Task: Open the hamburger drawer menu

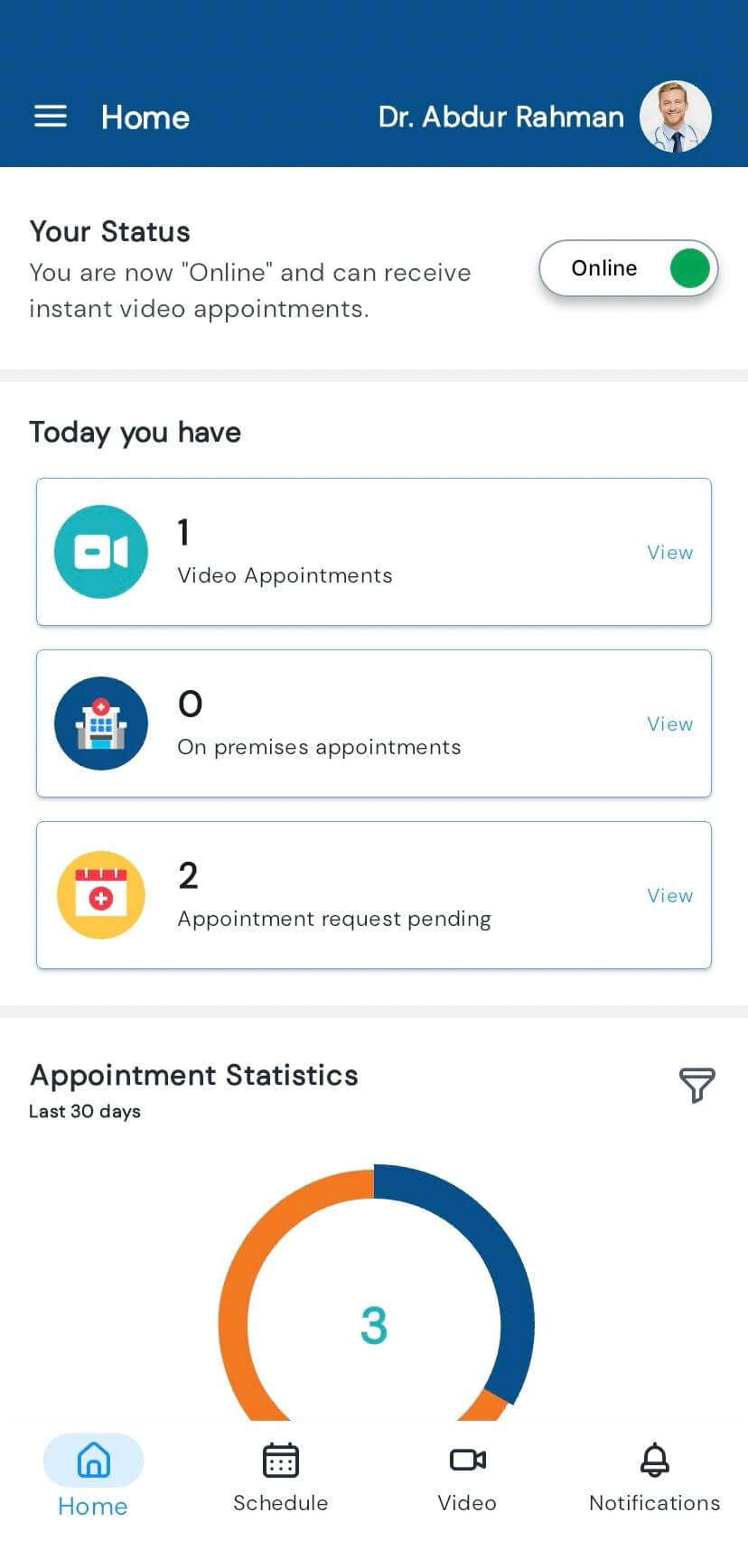Action: [51, 117]
